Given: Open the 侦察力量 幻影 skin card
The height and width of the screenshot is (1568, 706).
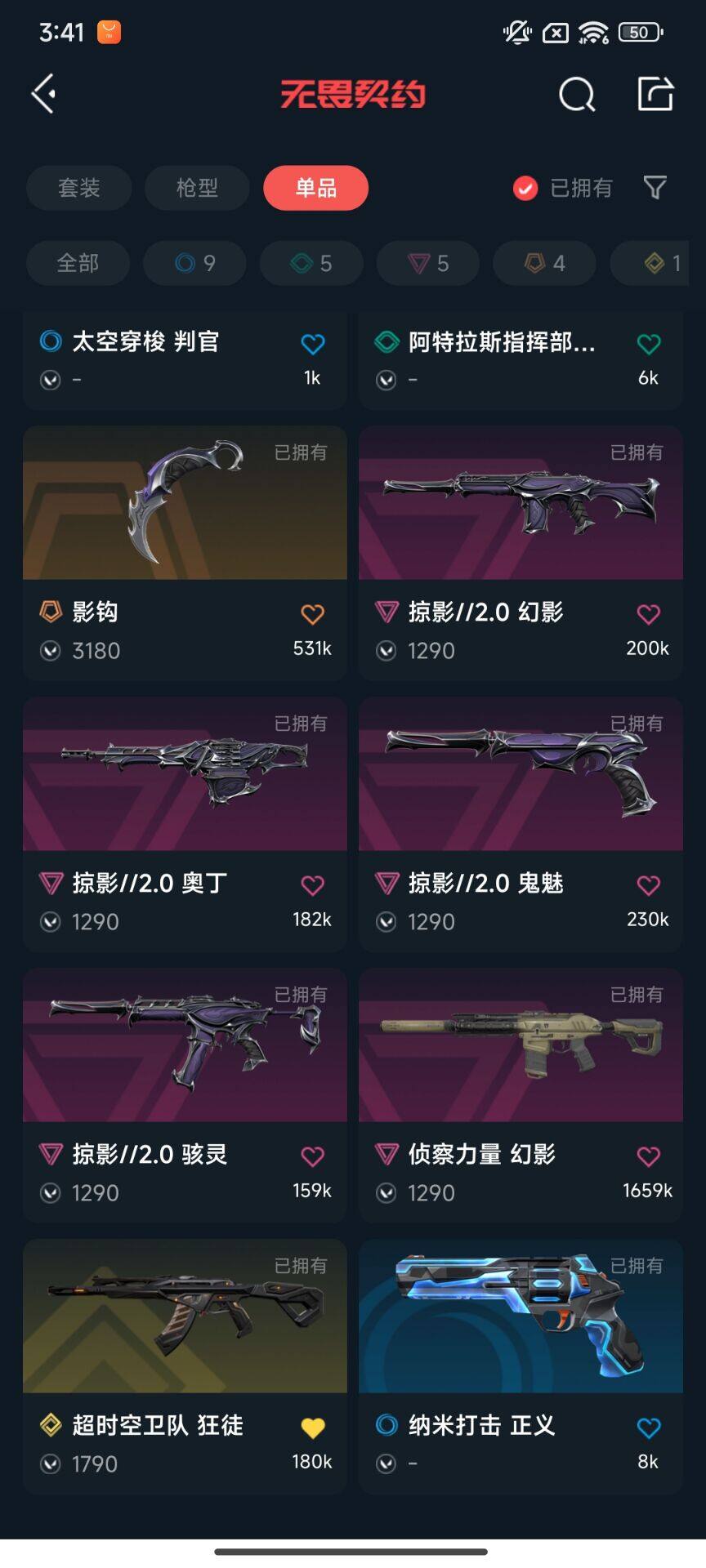Looking at the screenshot, I should pos(521,1045).
